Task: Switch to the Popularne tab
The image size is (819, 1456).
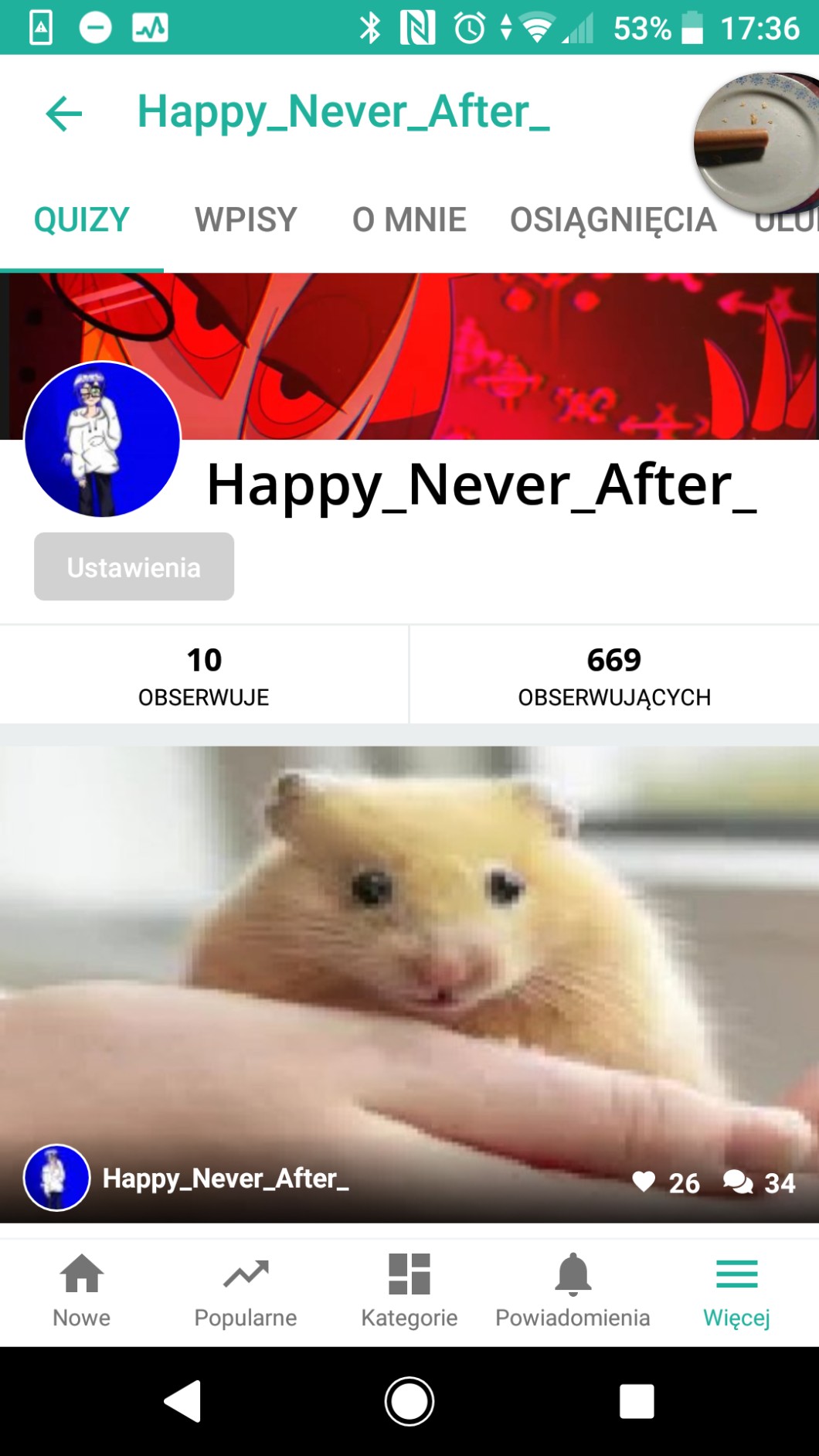Action: tap(246, 1289)
